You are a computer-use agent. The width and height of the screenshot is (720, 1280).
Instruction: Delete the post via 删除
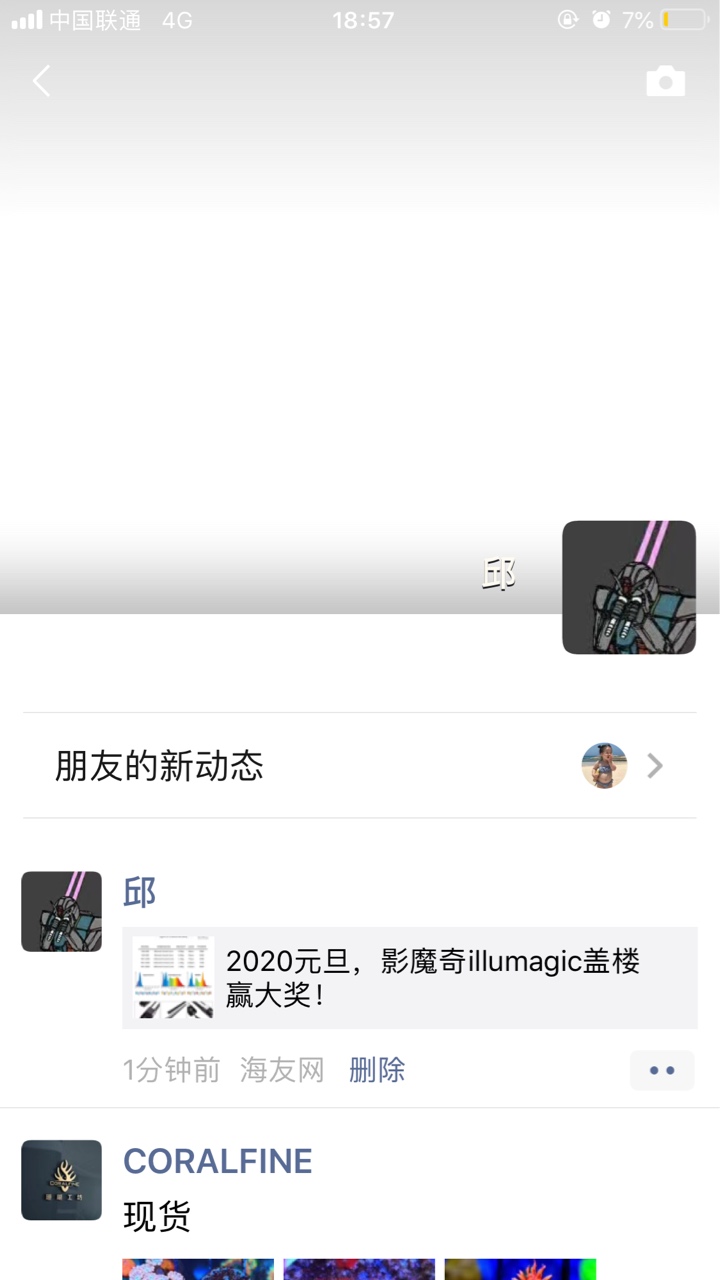377,1070
